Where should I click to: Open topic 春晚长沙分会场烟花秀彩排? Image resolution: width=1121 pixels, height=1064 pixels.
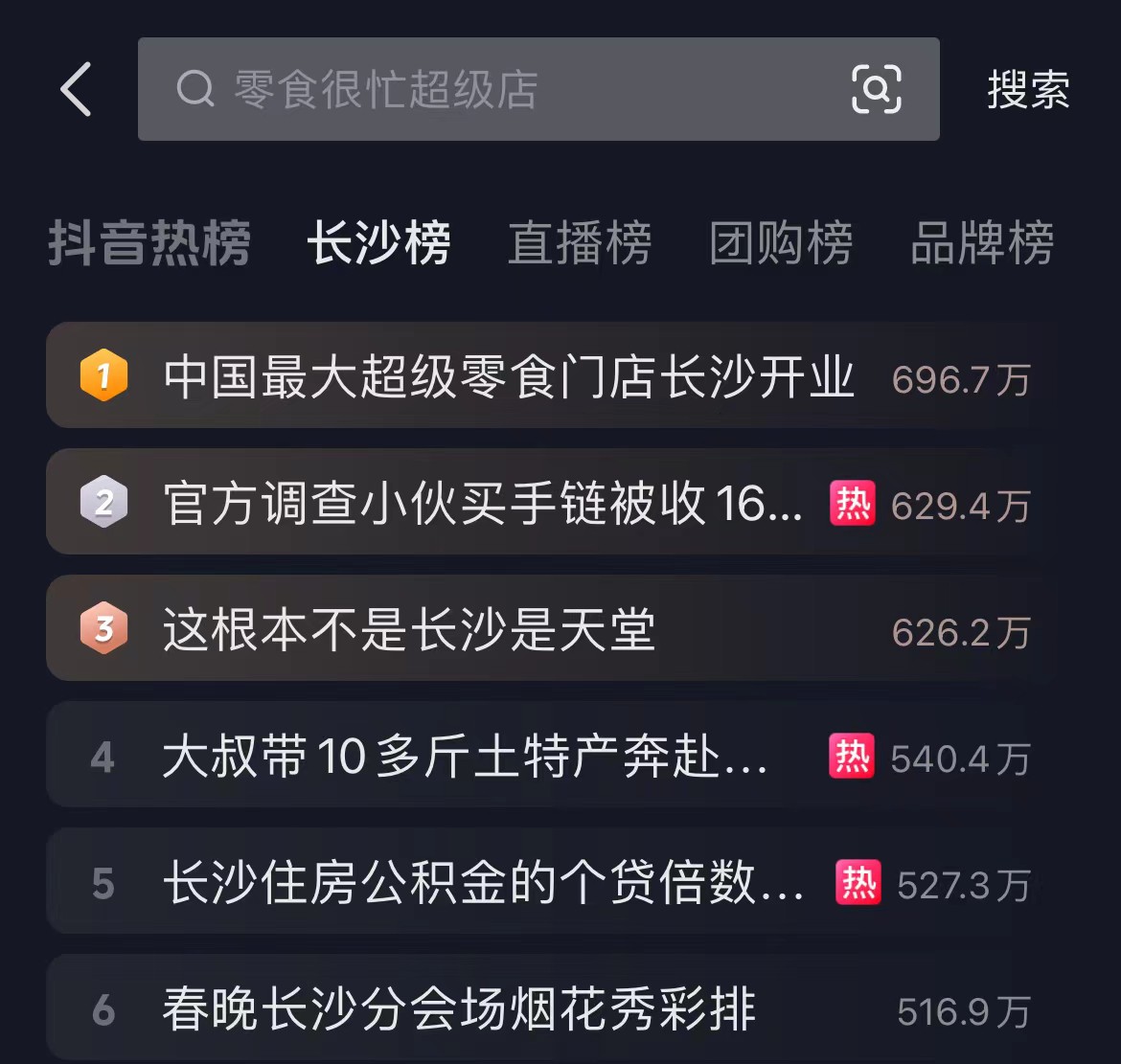point(459,1009)
